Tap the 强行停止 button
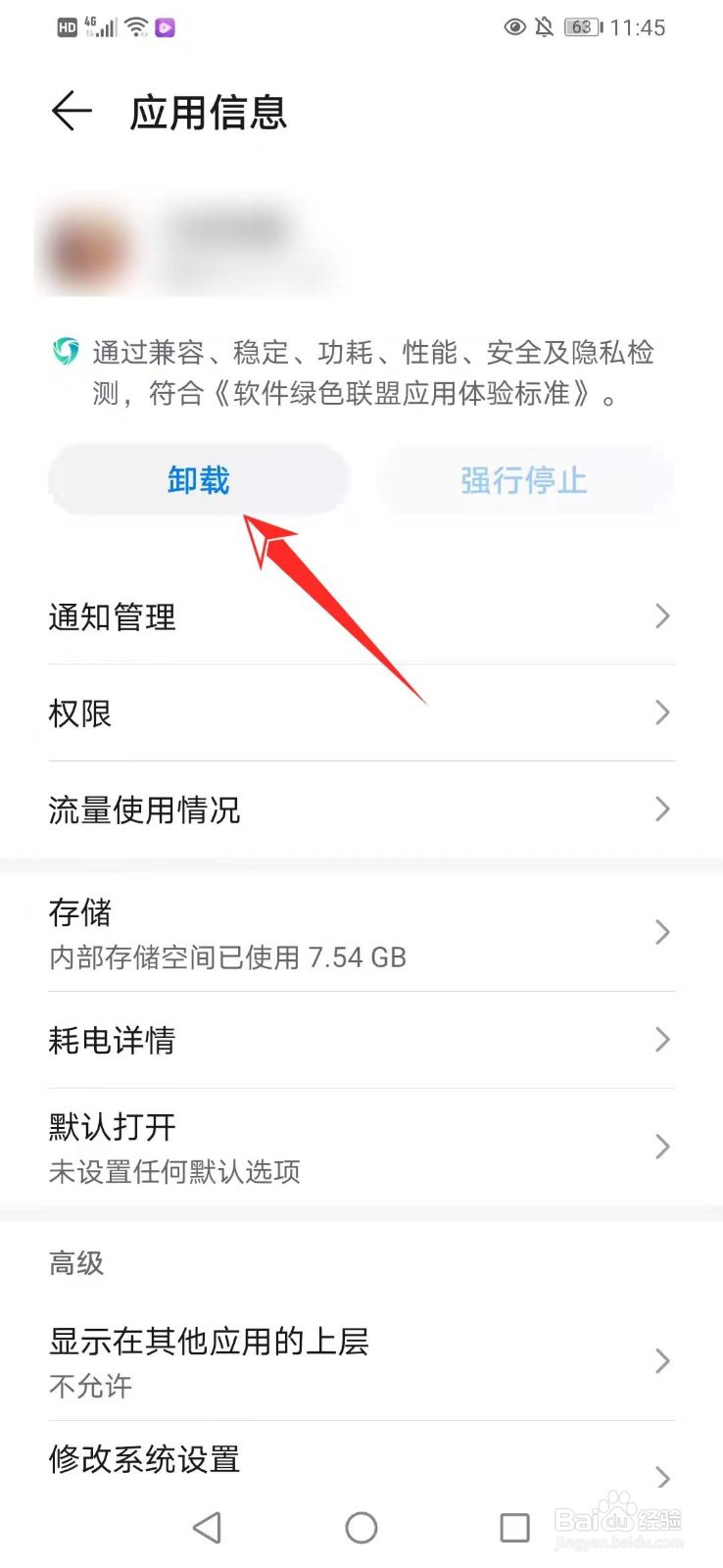The height and width of the screenshot is (1568, 723). [524, 479]
